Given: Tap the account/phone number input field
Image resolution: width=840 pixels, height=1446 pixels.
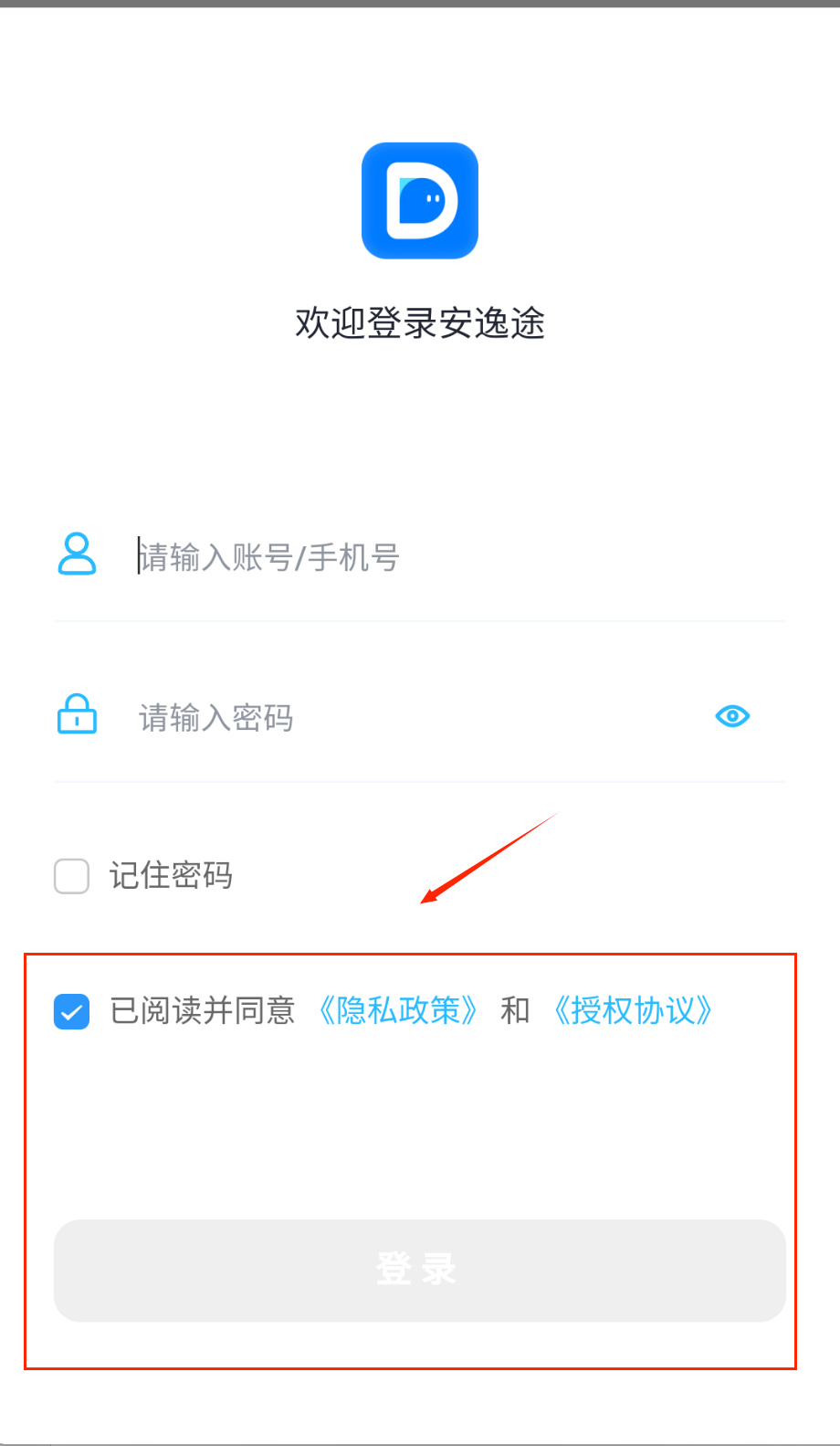Looking at the screenshot, I should tap(438, 556).
